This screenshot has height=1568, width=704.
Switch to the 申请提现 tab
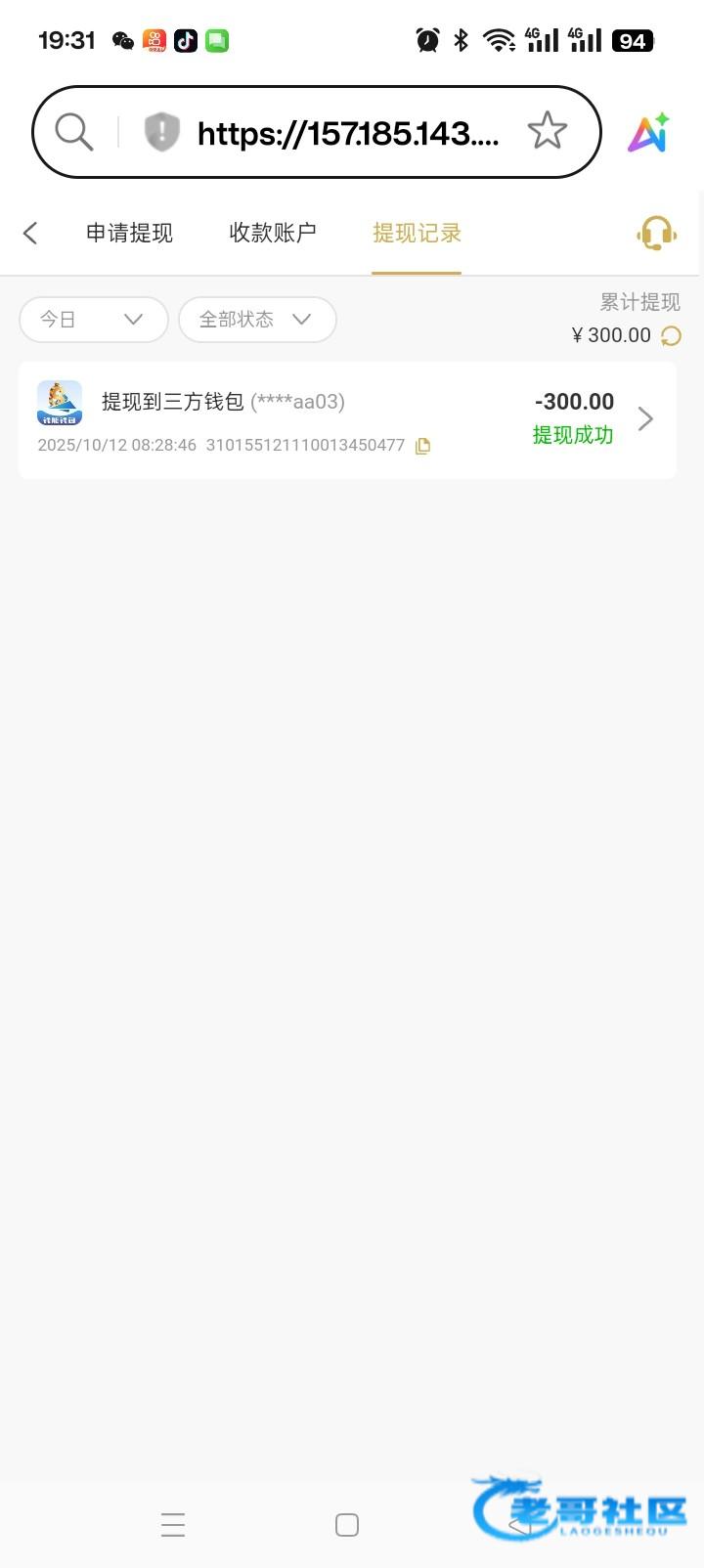click(x=129, y=233)
